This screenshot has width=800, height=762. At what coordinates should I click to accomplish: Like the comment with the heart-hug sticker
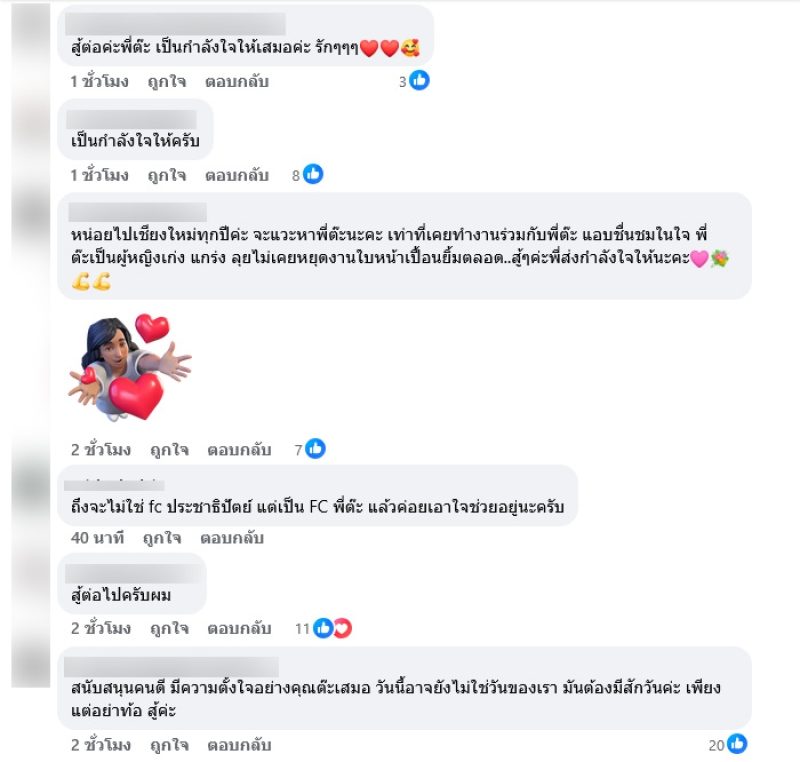[x=169, y=450]
